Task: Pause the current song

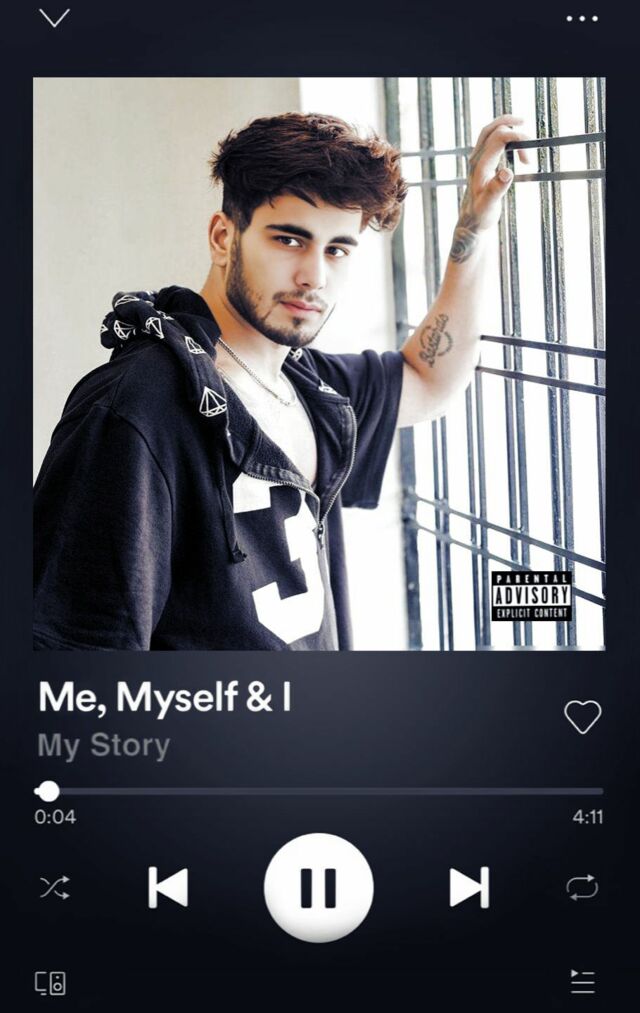Action: 318,887
